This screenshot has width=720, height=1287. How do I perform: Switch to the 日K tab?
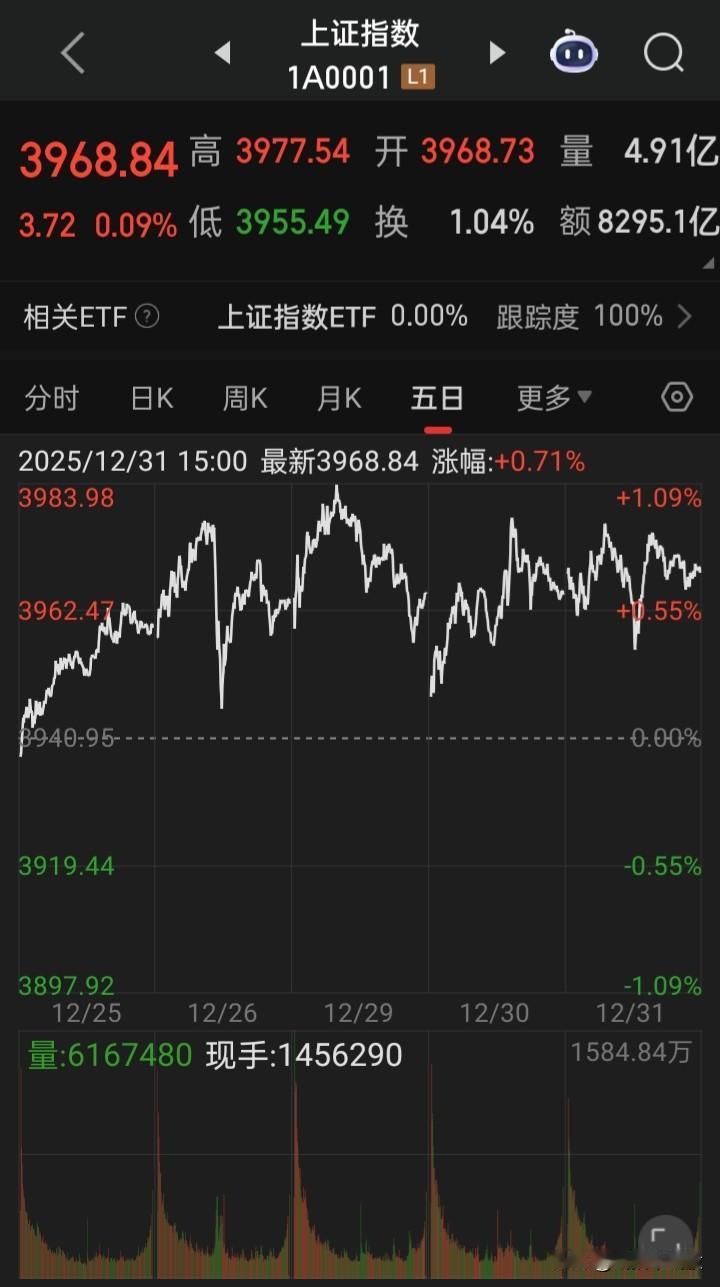(x=150, y=397)
